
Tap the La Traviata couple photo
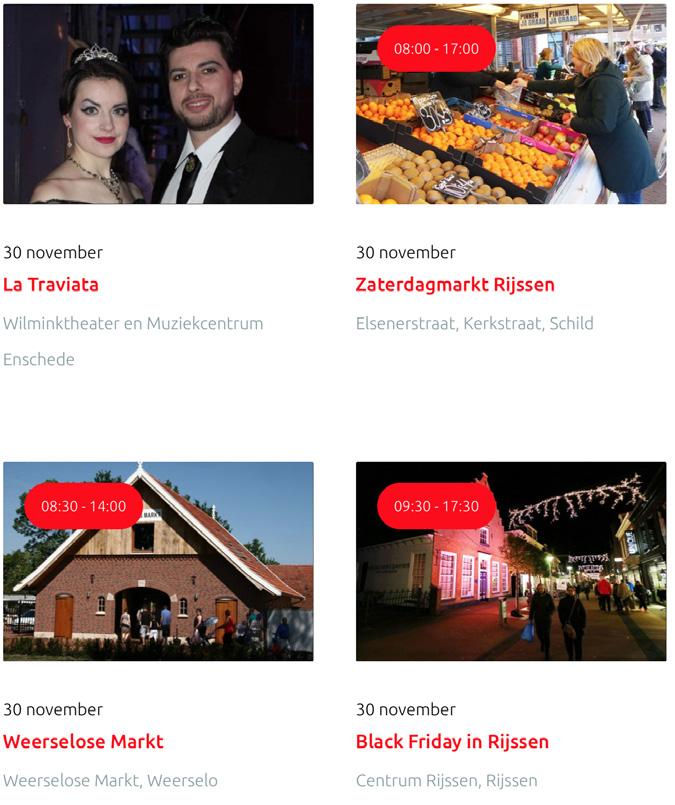158,104
